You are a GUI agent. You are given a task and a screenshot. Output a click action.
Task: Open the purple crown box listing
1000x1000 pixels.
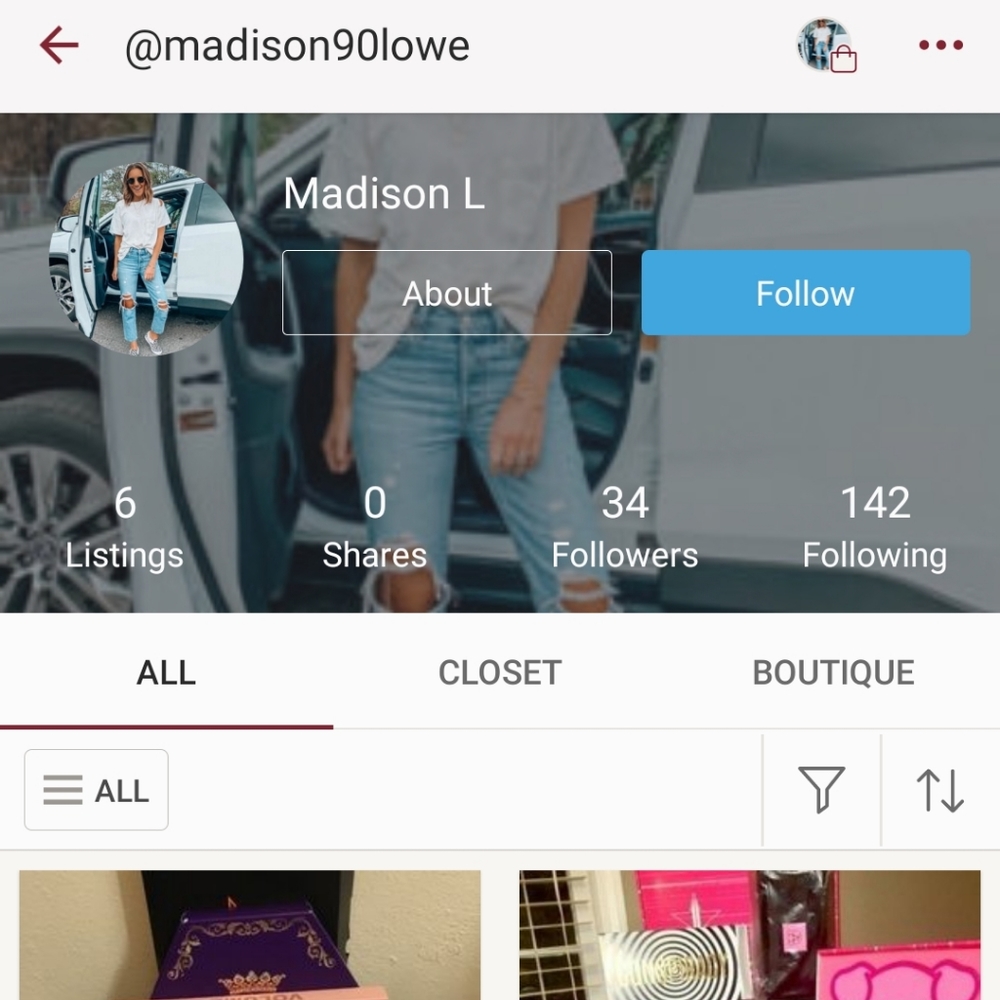(250, 935)
